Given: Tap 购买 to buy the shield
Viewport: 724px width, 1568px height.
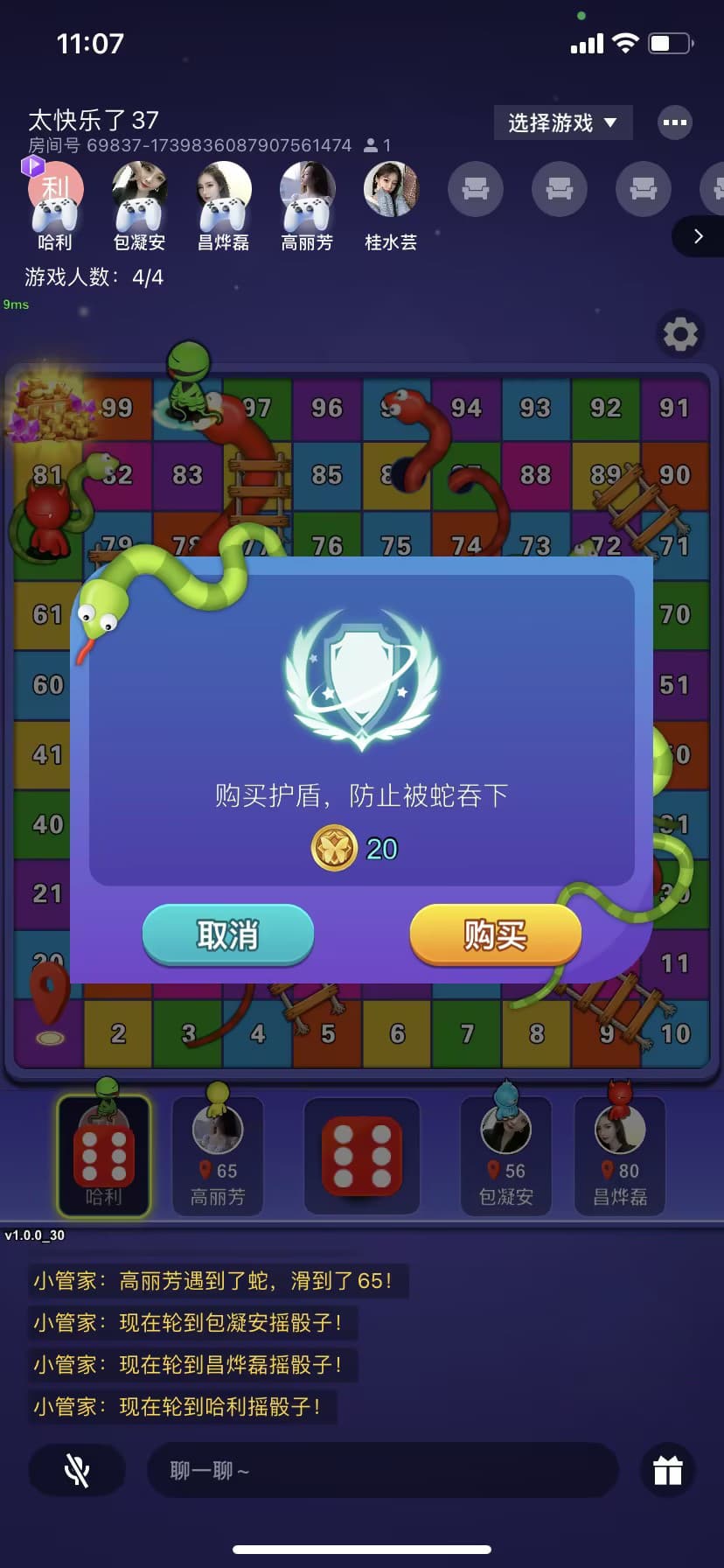Looking at the screenshot, I should coord(495,934).
